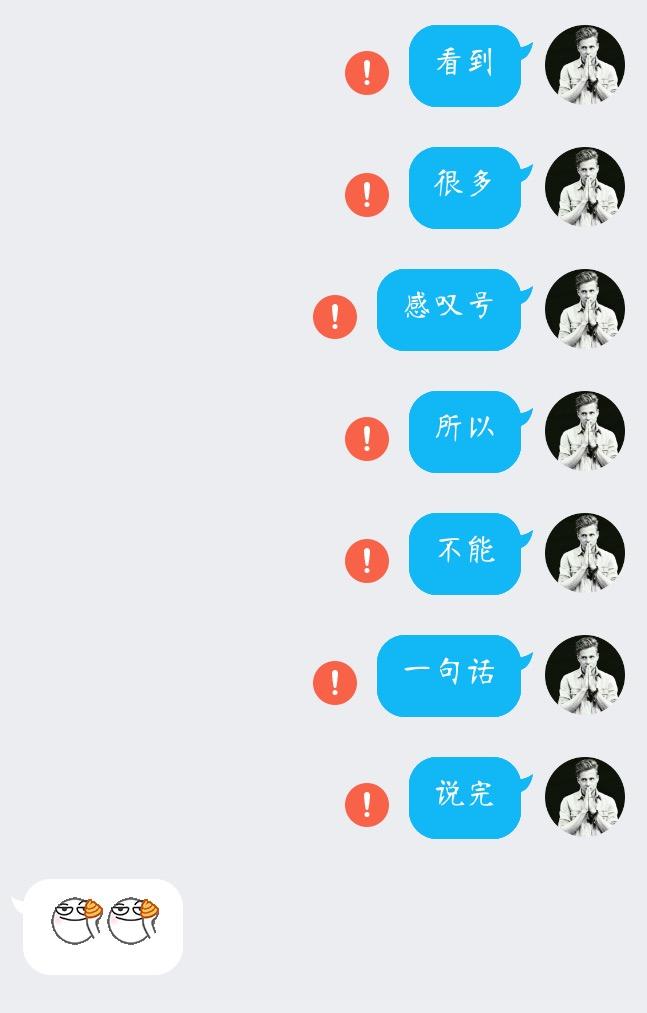Open the avatar next to the 感叹号 message
Image resolution: width=647 pixels, height=1013 pixels.
point(585,309)
